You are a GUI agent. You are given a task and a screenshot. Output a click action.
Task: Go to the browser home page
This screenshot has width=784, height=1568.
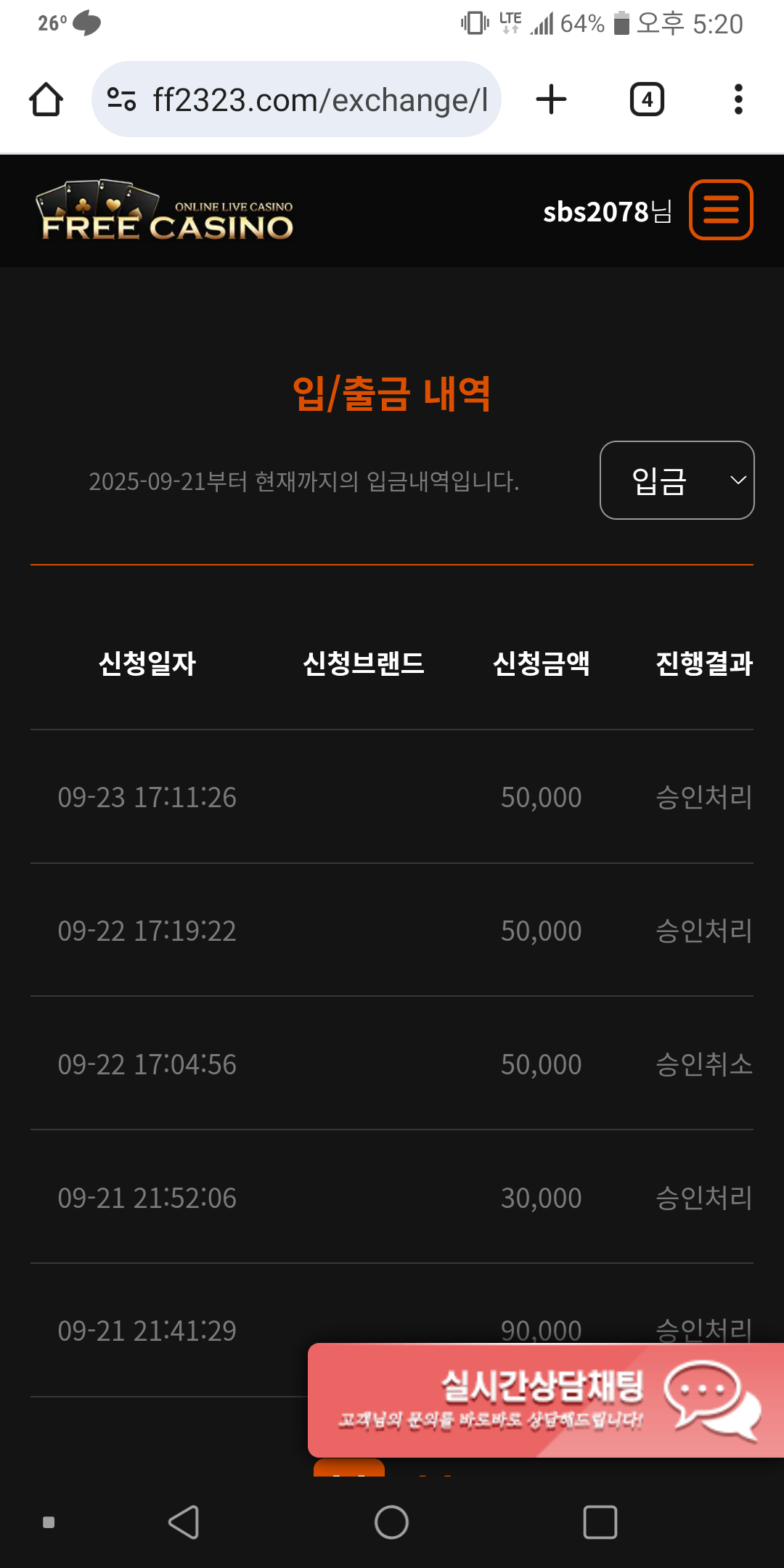(46, 99)
